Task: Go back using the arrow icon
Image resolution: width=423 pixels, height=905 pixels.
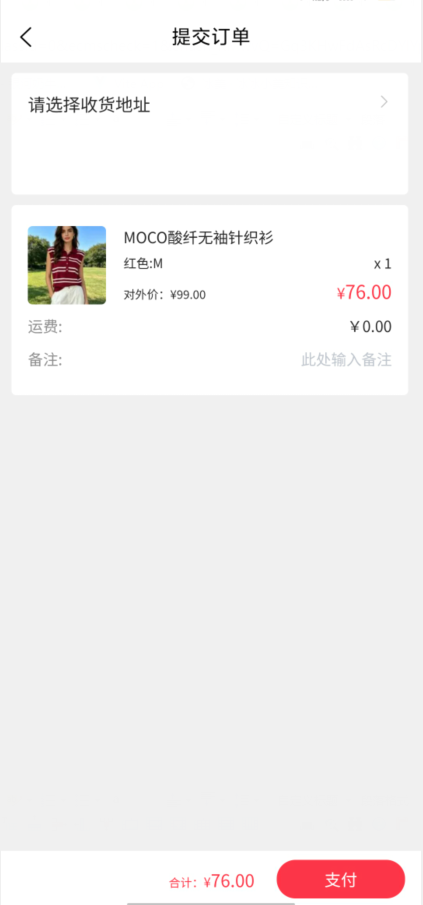Action: click(26, 37)
